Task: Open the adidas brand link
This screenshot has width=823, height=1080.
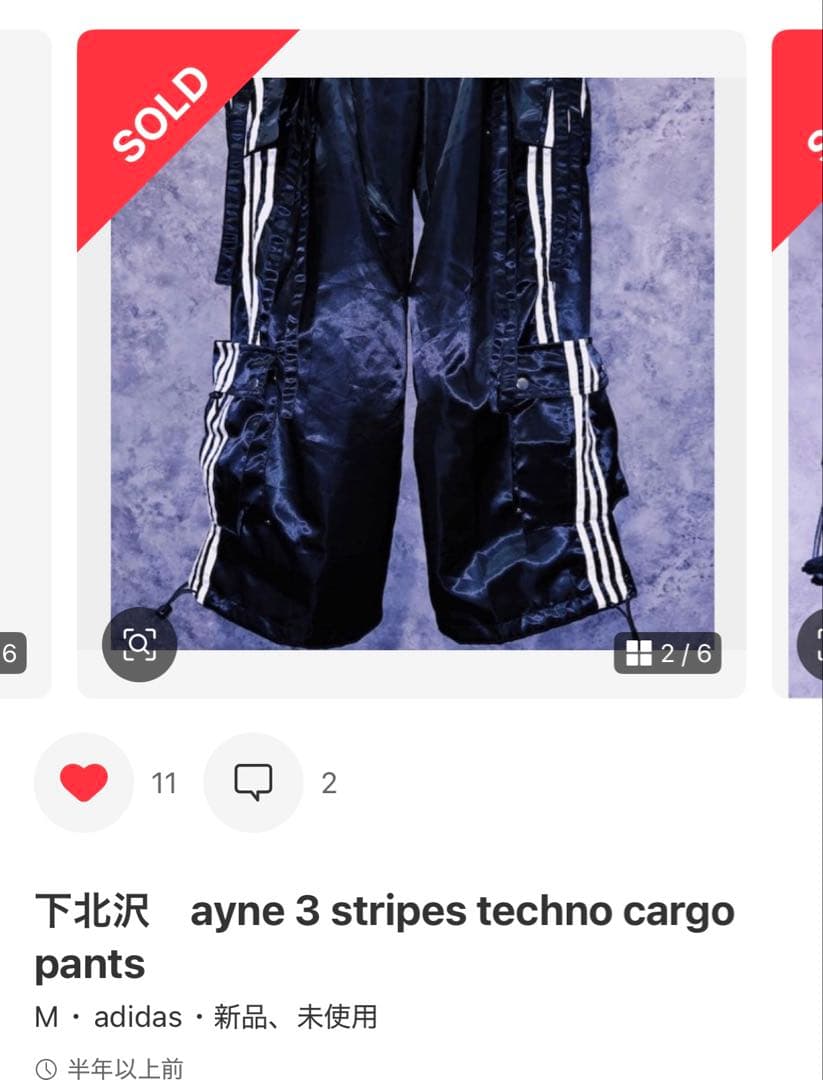Action: click(x=138, y=1017)
